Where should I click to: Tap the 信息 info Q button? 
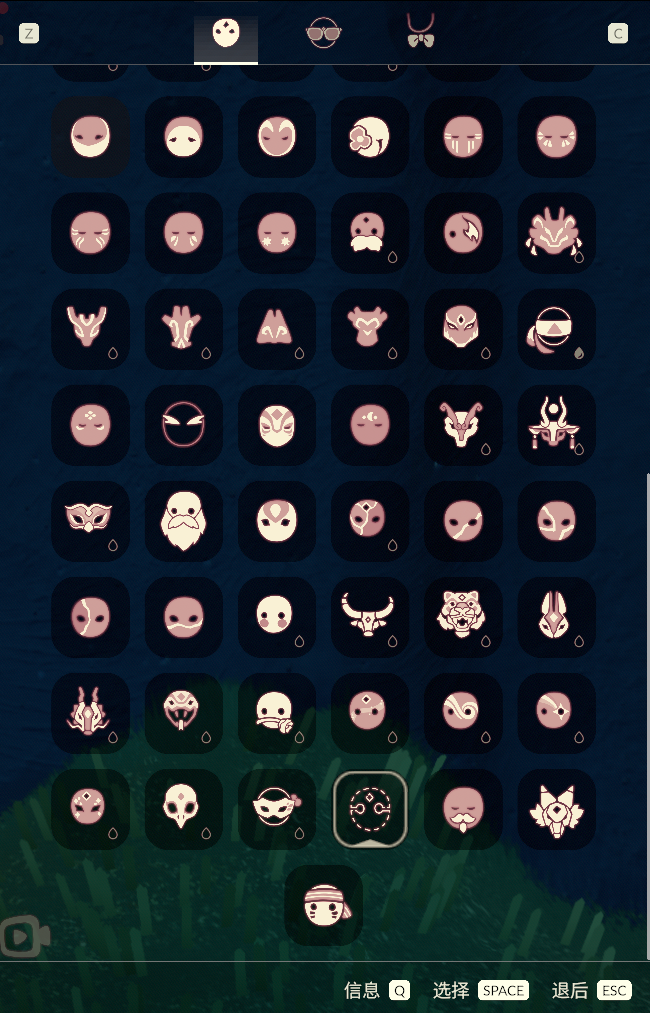[399, 990]
